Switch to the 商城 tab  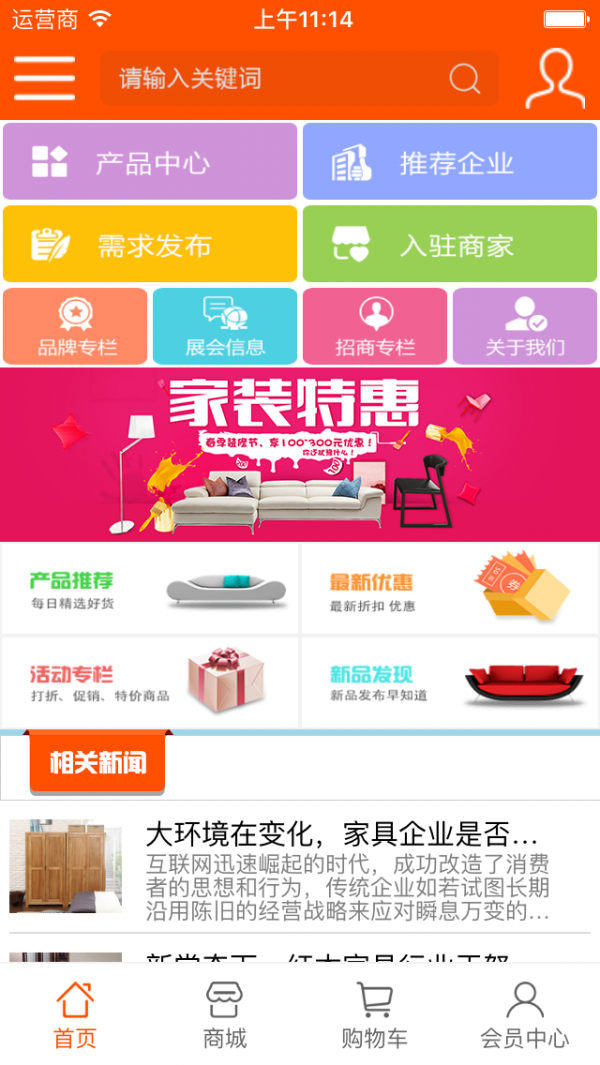pyautogui.click(x=225, y=1014)
